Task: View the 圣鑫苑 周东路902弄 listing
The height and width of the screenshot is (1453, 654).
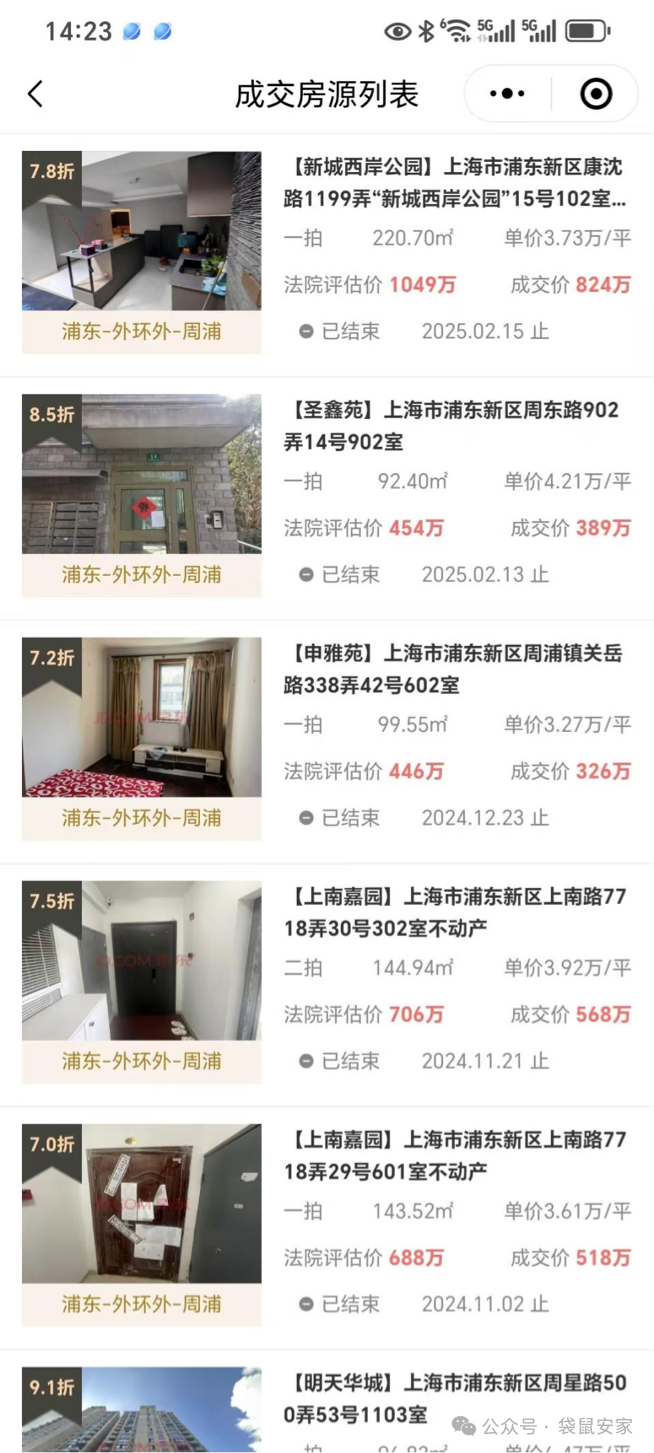Action: click(455, 425)
